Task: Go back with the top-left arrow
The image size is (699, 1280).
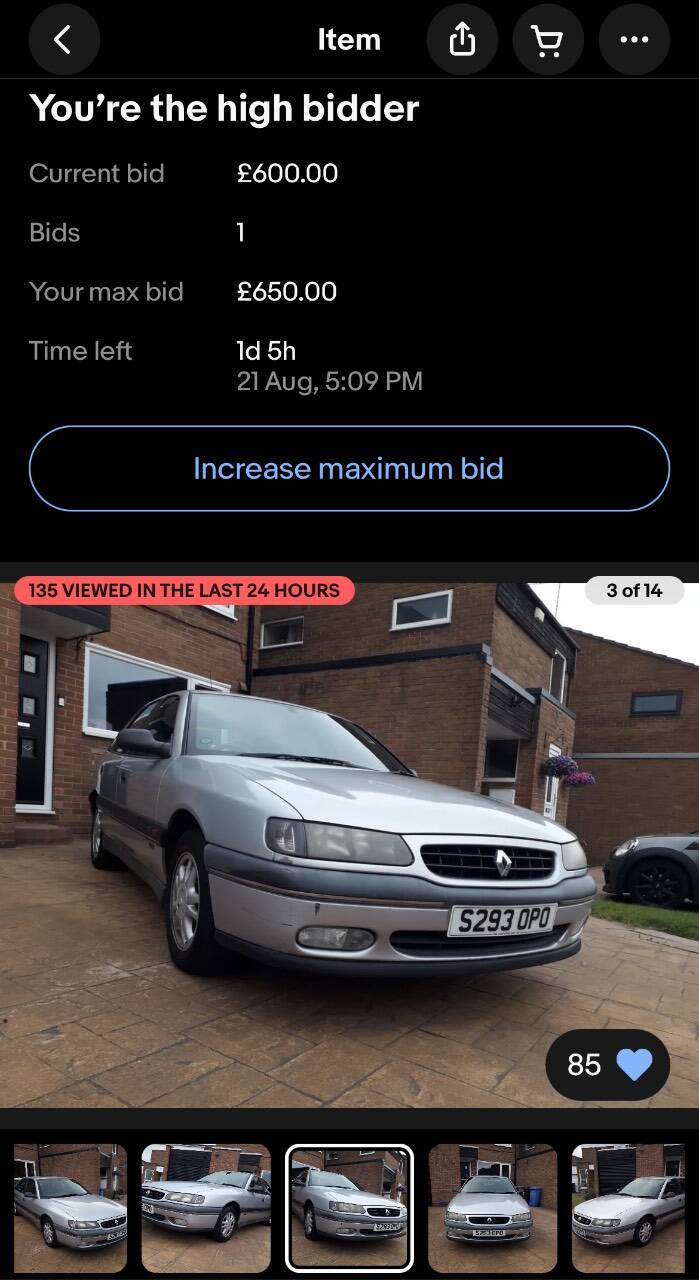Action: pos(64,40)
